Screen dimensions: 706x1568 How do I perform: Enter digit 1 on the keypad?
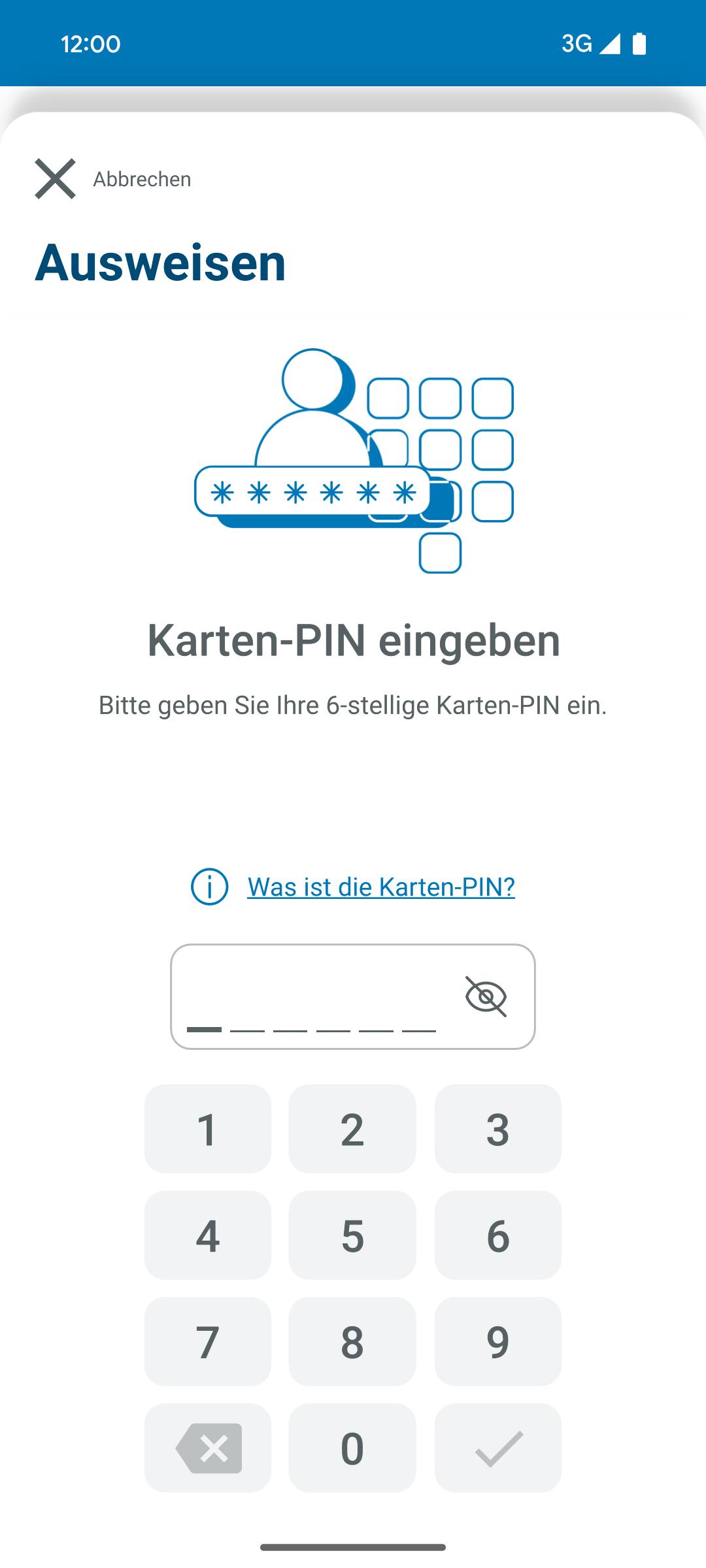(x=208, y=1129)
